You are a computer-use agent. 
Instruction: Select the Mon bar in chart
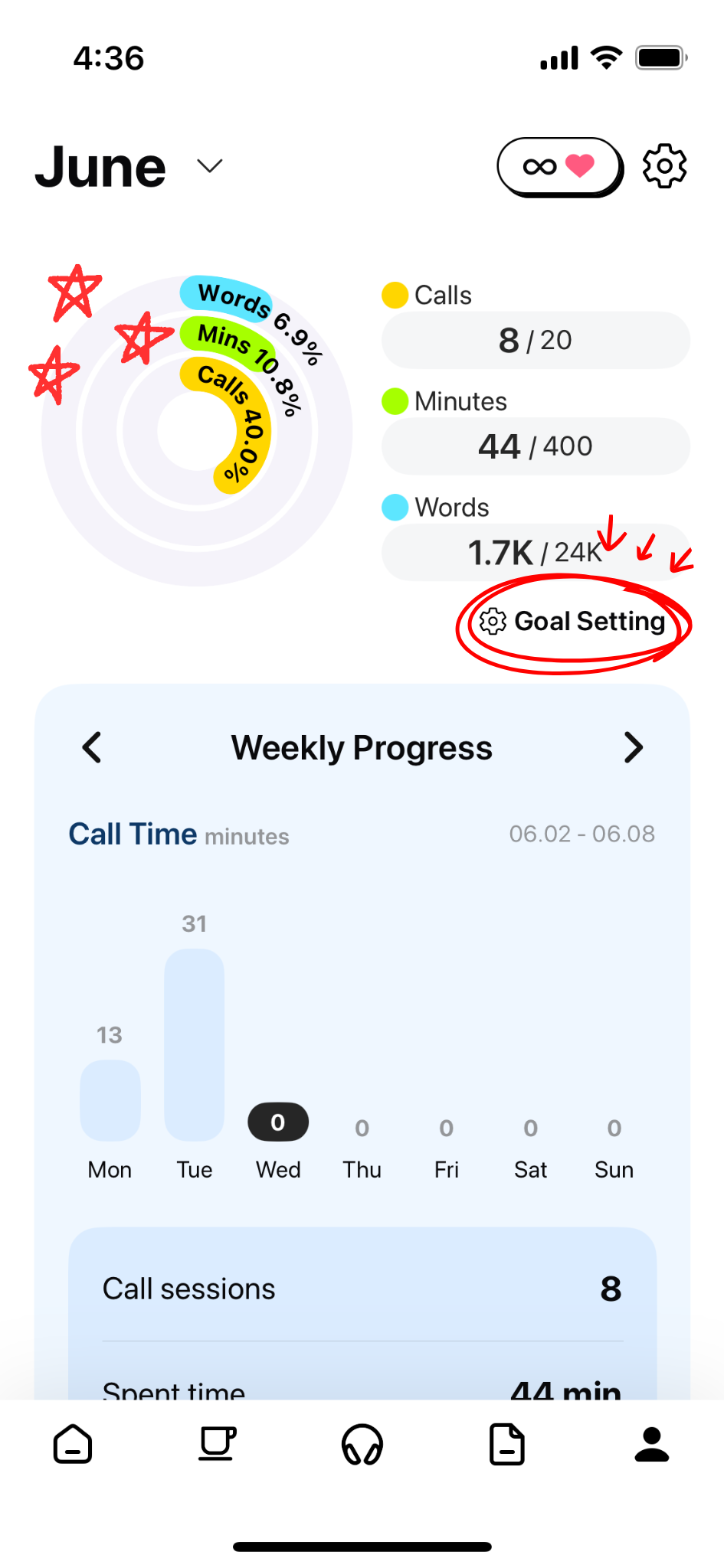click(x=110, y=1100)
